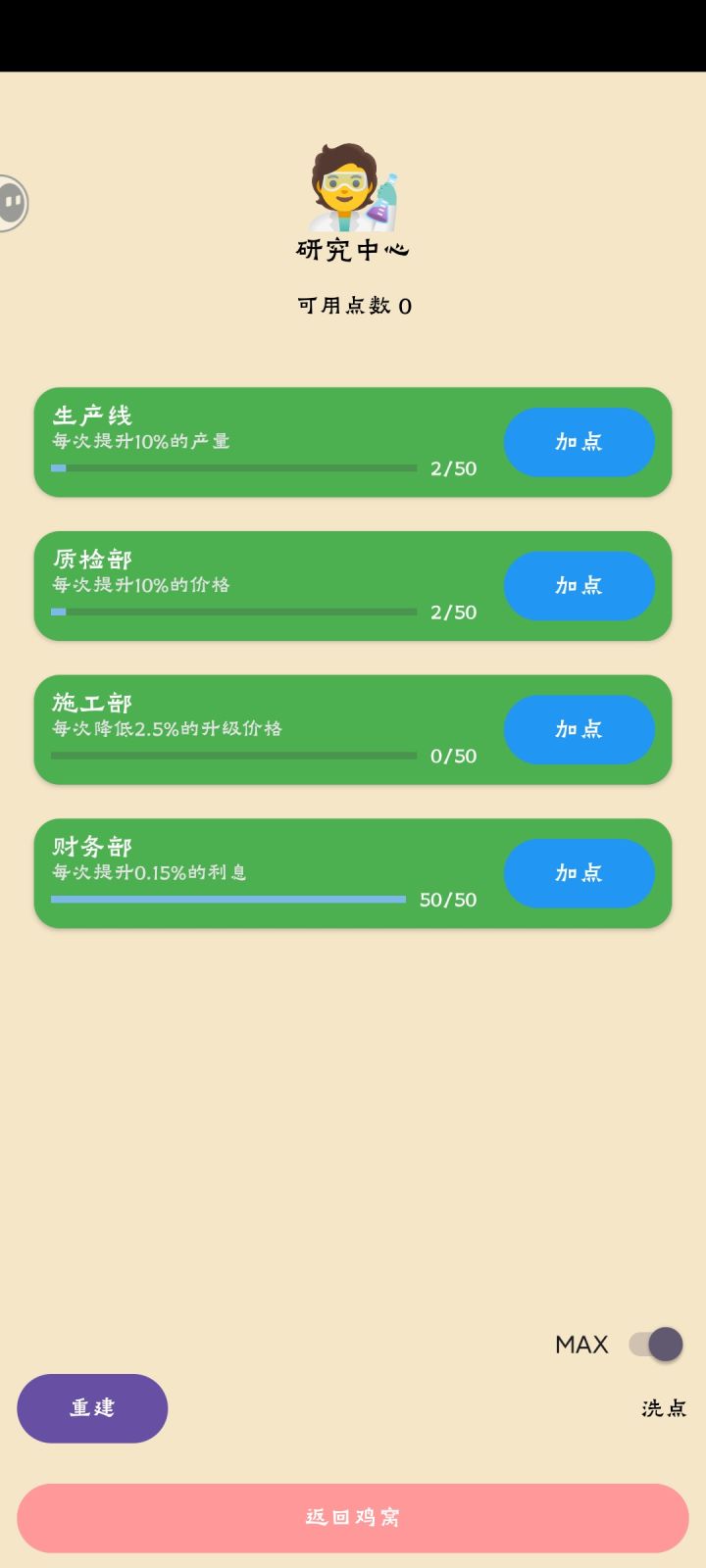Tap the purple 重建 button

92,1408
